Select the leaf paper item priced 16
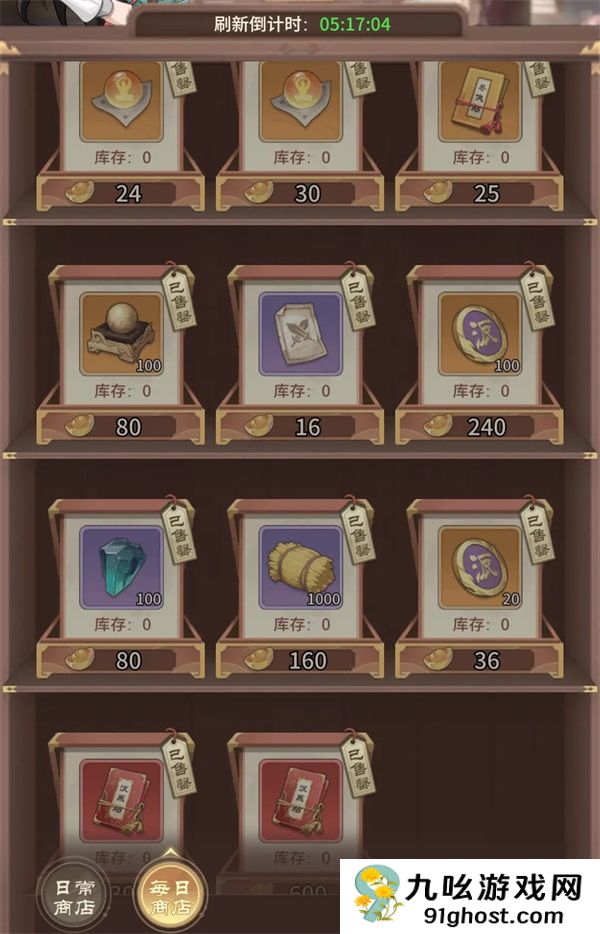Viewport: 600px width, 934px height. coord(300,334)
